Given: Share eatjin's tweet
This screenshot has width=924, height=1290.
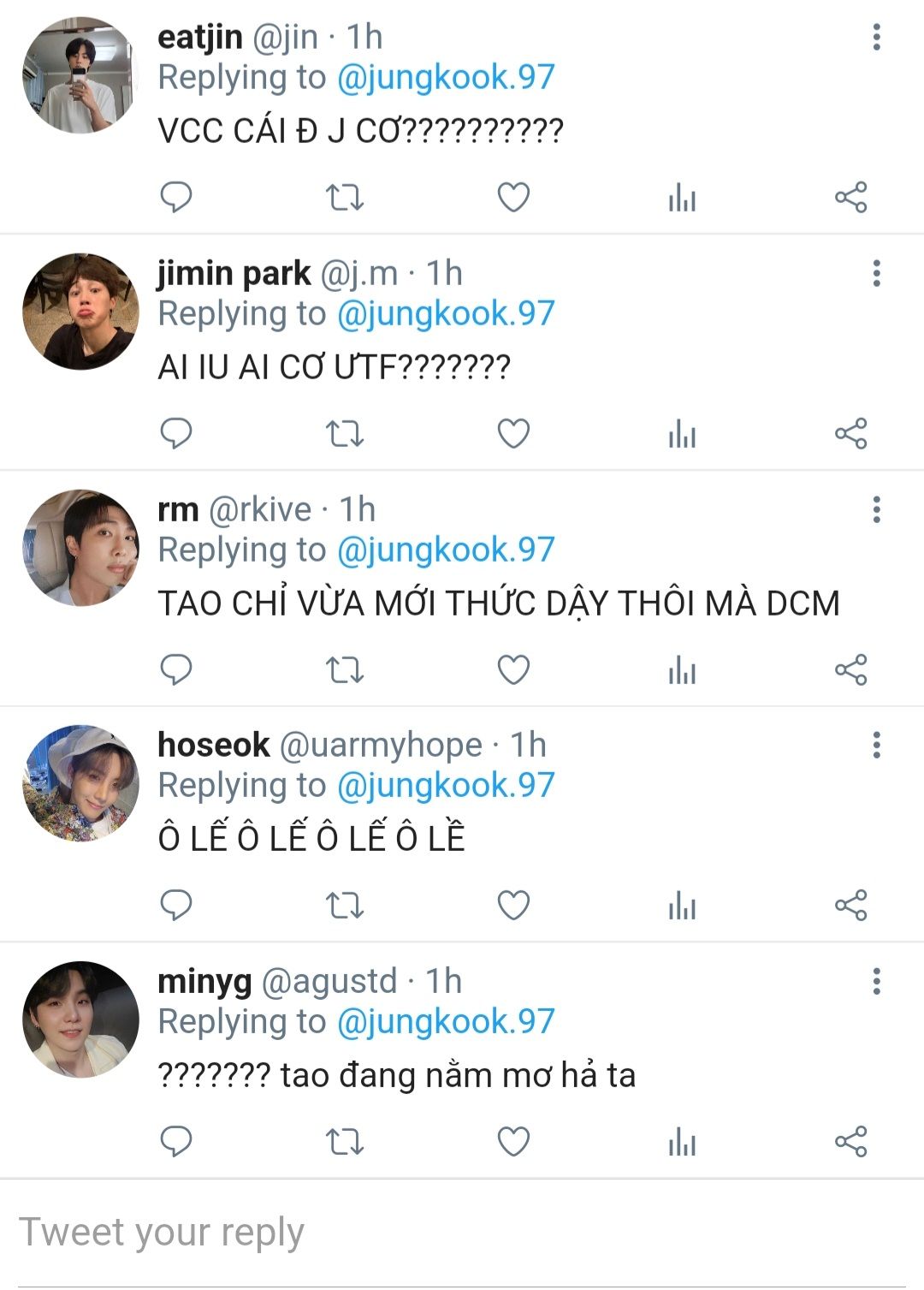Looking at the screenshot, I should (x=850, y=198).
